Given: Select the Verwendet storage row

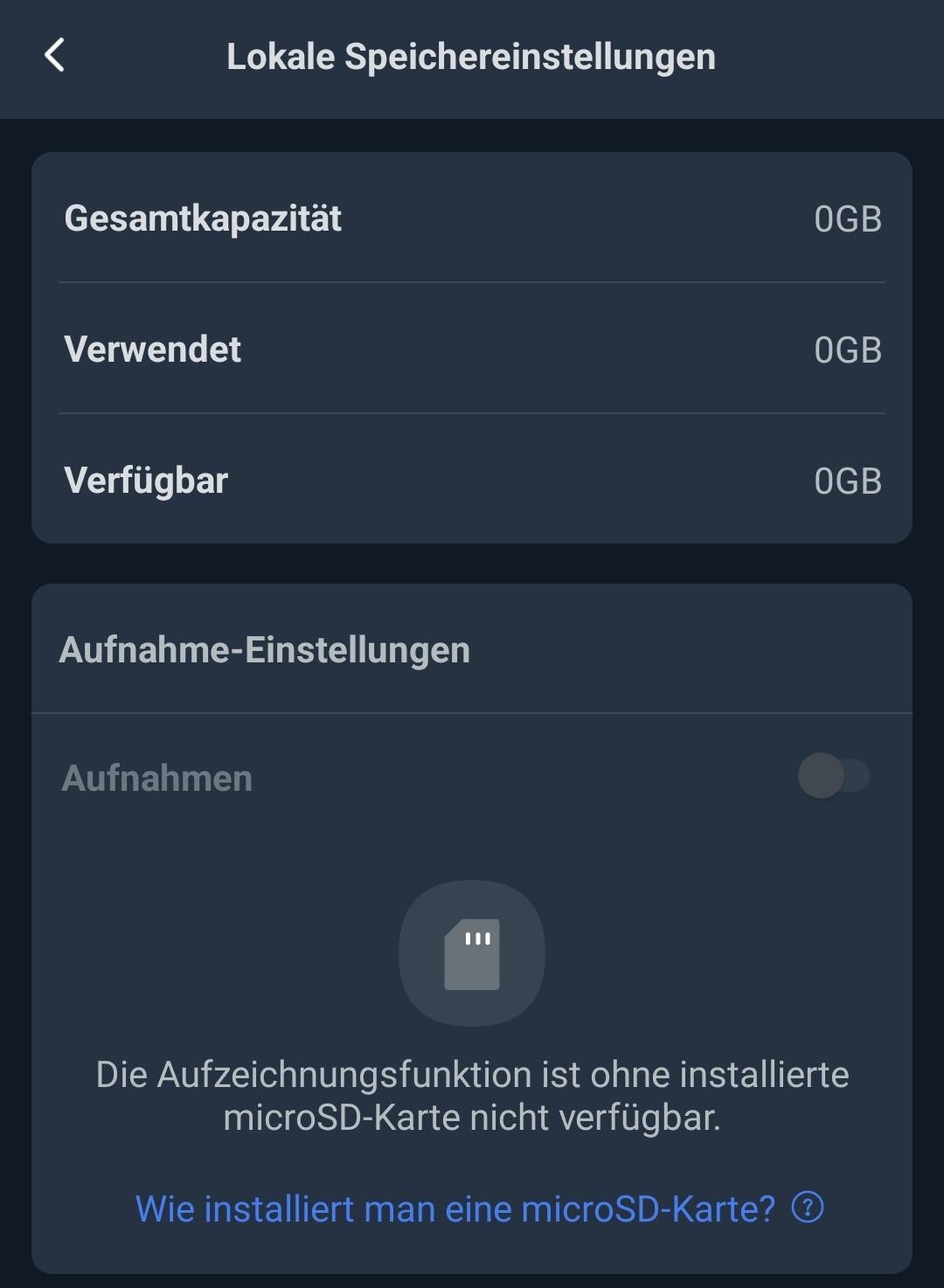Looking at the screenshot, I should click(472, 350).
